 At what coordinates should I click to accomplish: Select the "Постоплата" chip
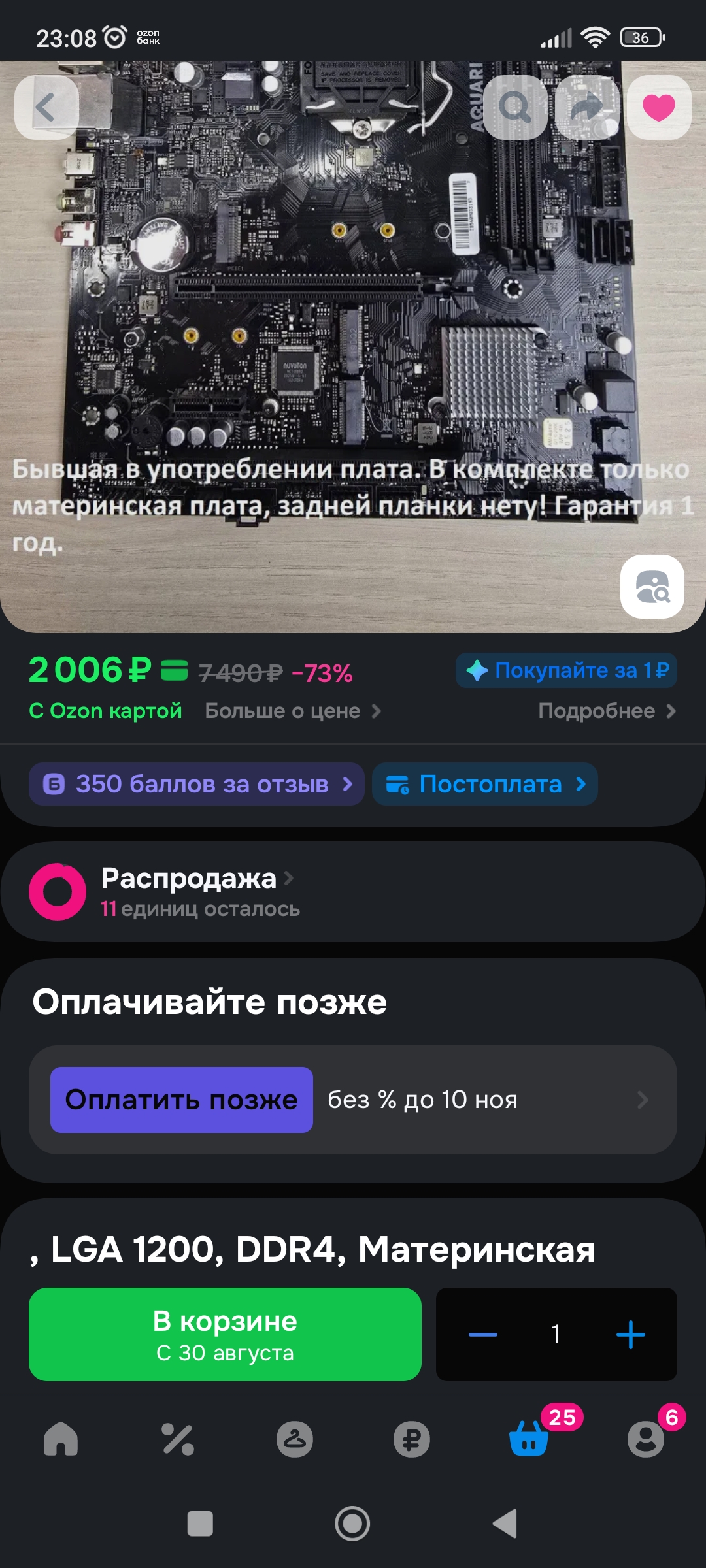(485, 784)
